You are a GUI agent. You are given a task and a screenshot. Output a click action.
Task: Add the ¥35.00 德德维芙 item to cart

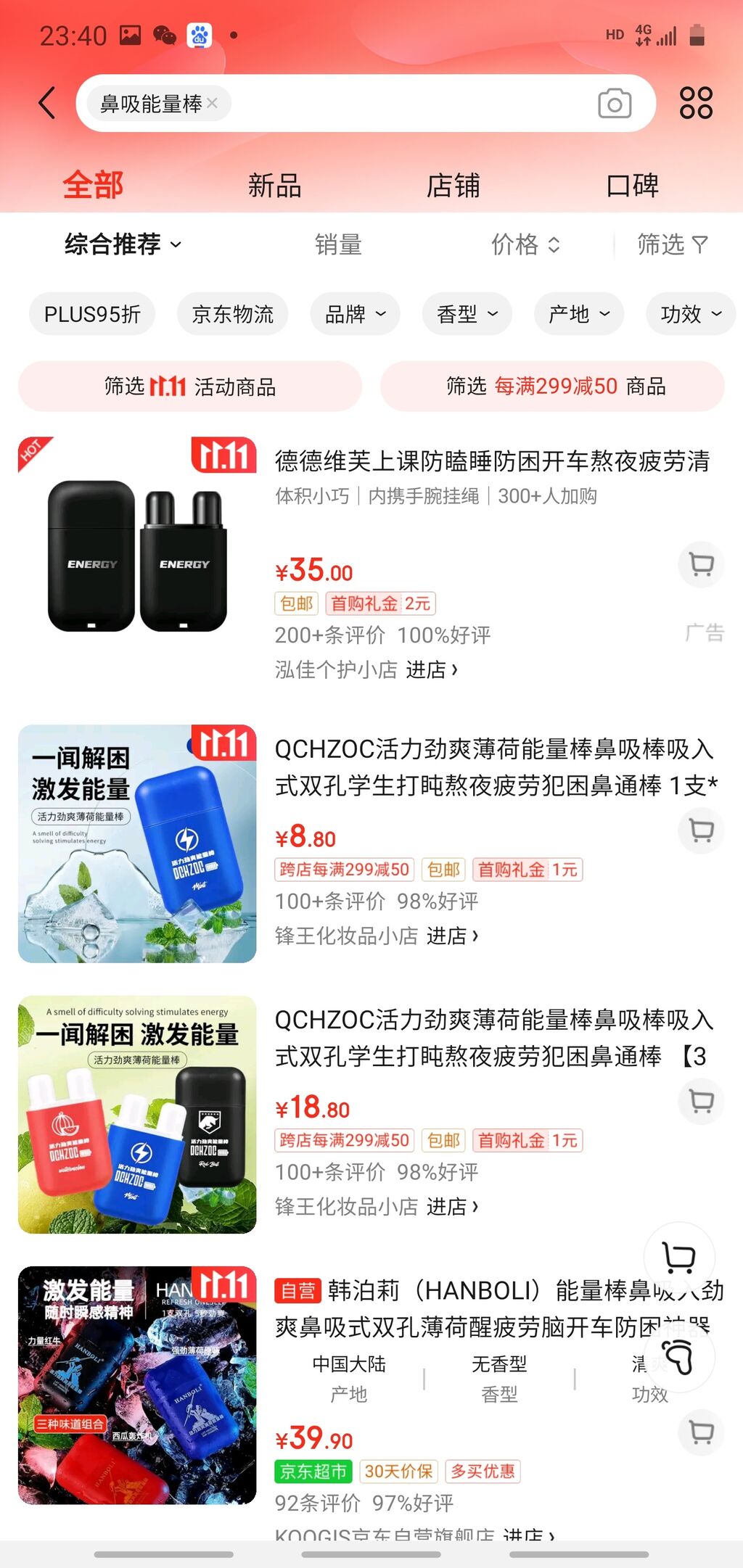701,564
